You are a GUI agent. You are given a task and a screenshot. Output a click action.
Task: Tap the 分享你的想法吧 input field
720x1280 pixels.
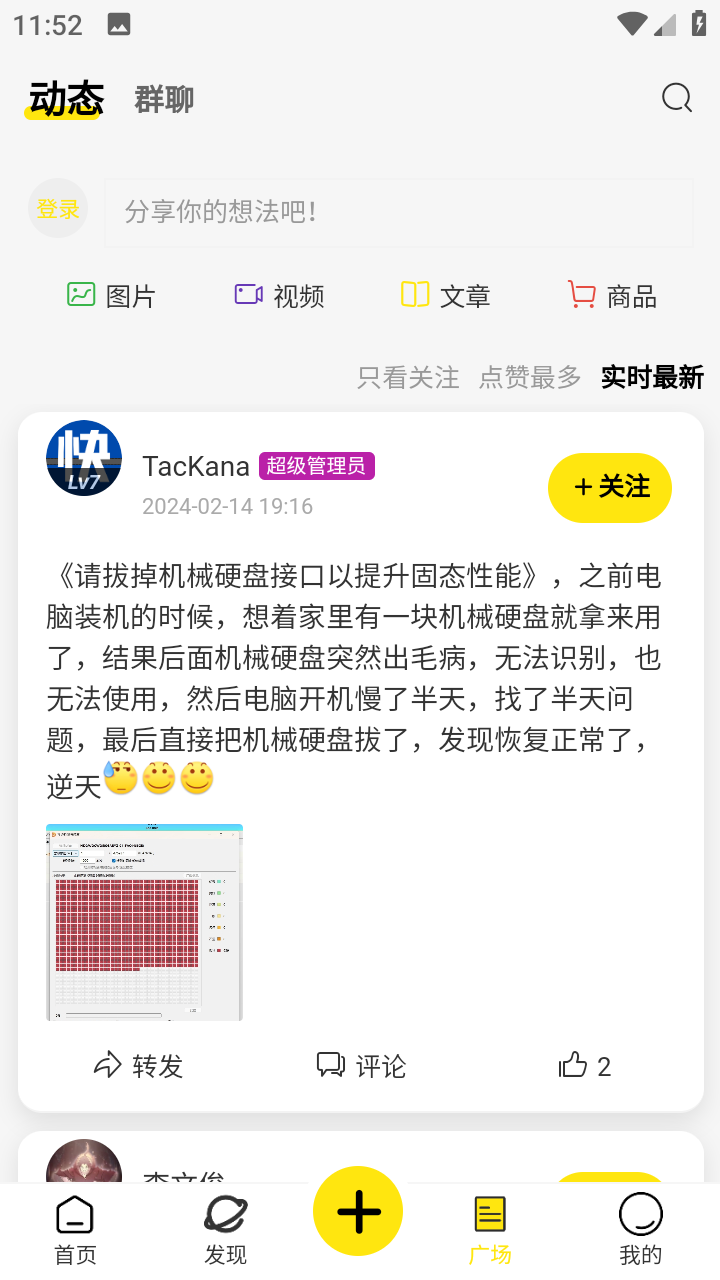pos(398,212)
